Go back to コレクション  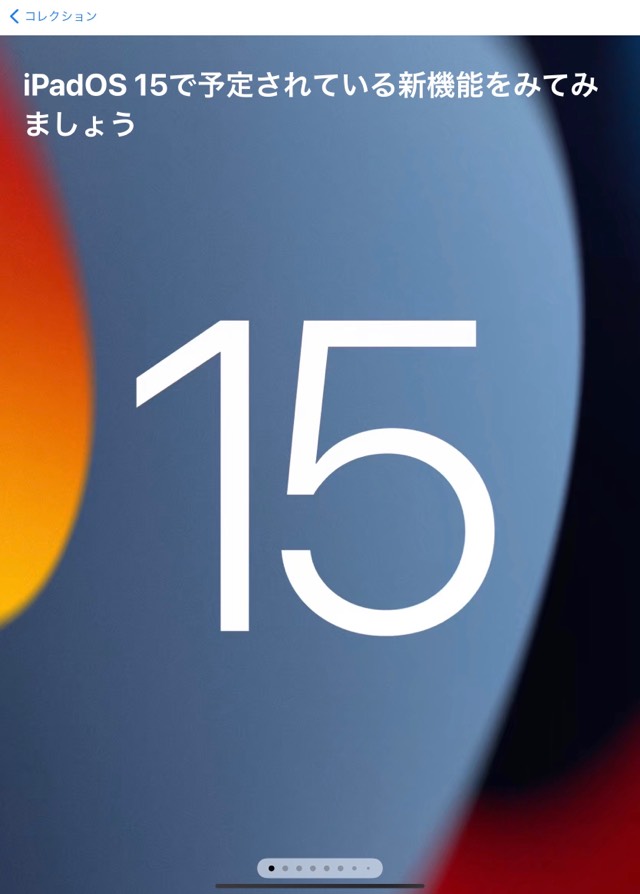click(53, 17)
